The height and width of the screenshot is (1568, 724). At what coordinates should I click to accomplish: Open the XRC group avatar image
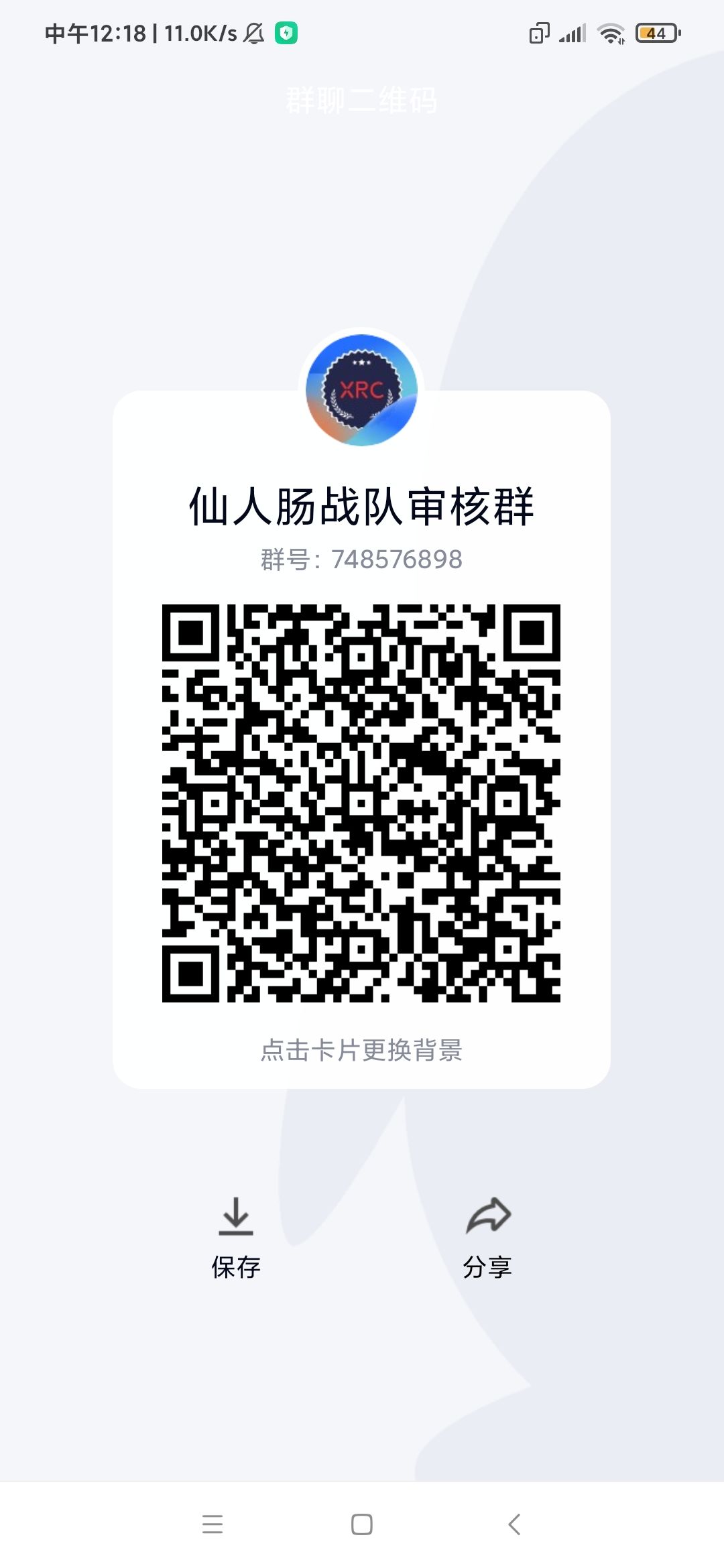pos(361,389)
